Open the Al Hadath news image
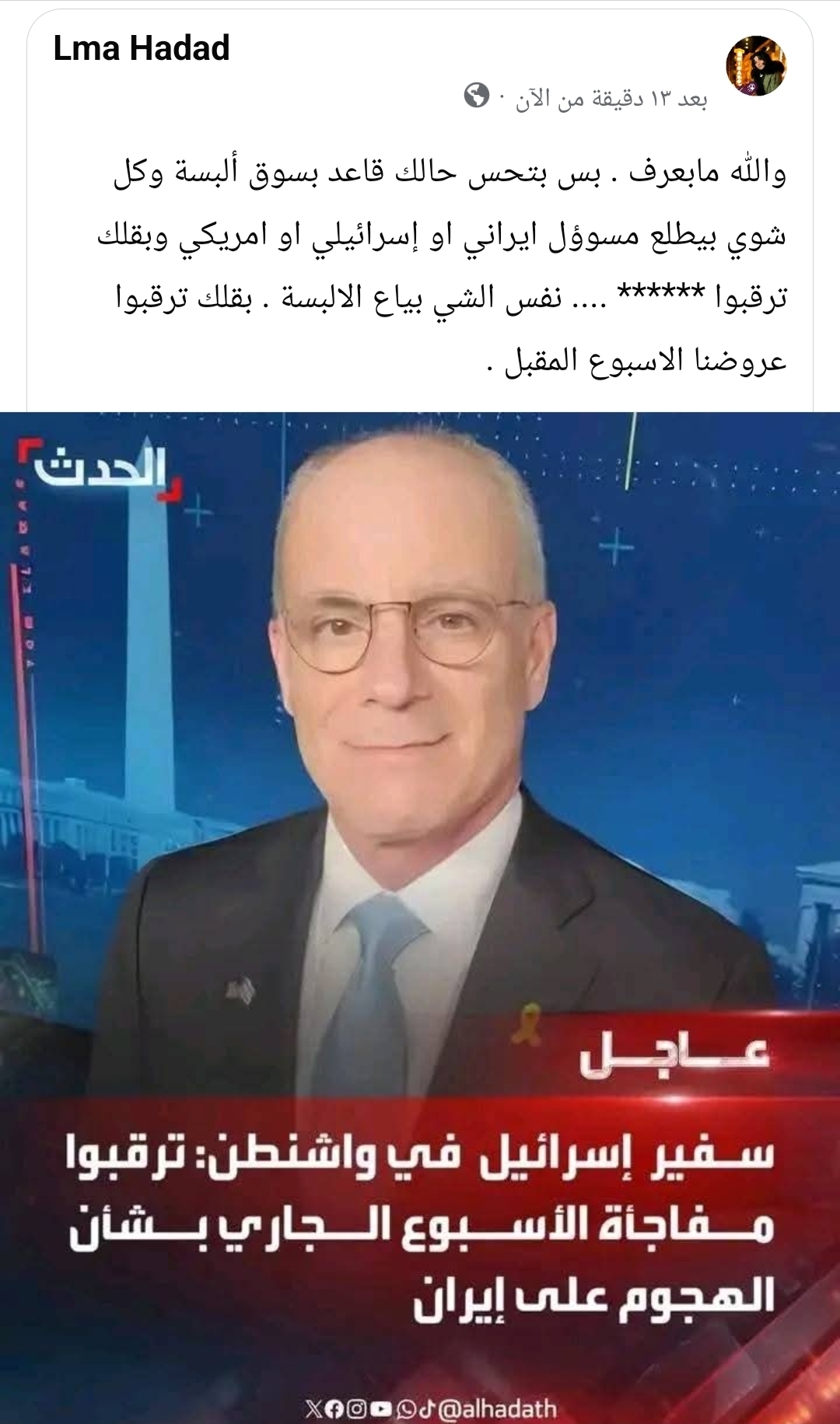 [420, 918]
